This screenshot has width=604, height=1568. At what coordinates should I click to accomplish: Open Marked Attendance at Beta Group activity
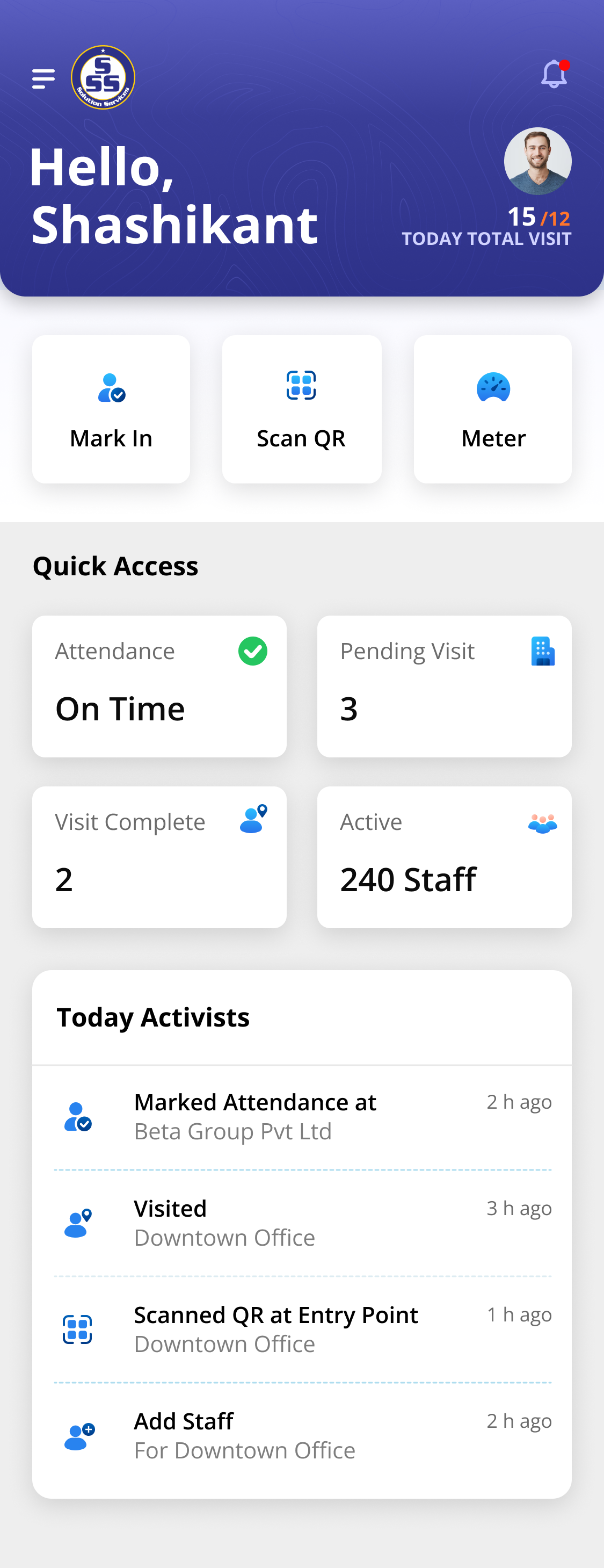(302, 1116)
